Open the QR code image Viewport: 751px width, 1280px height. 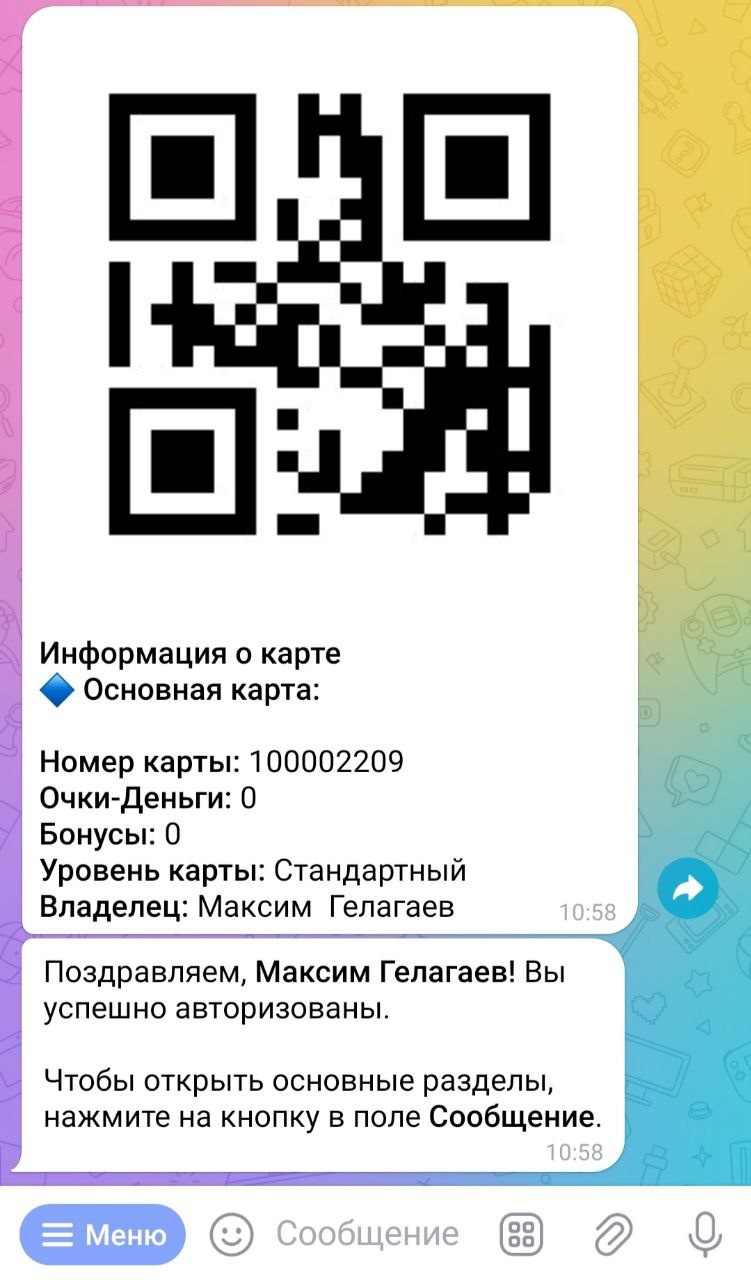tap(330, 313)
